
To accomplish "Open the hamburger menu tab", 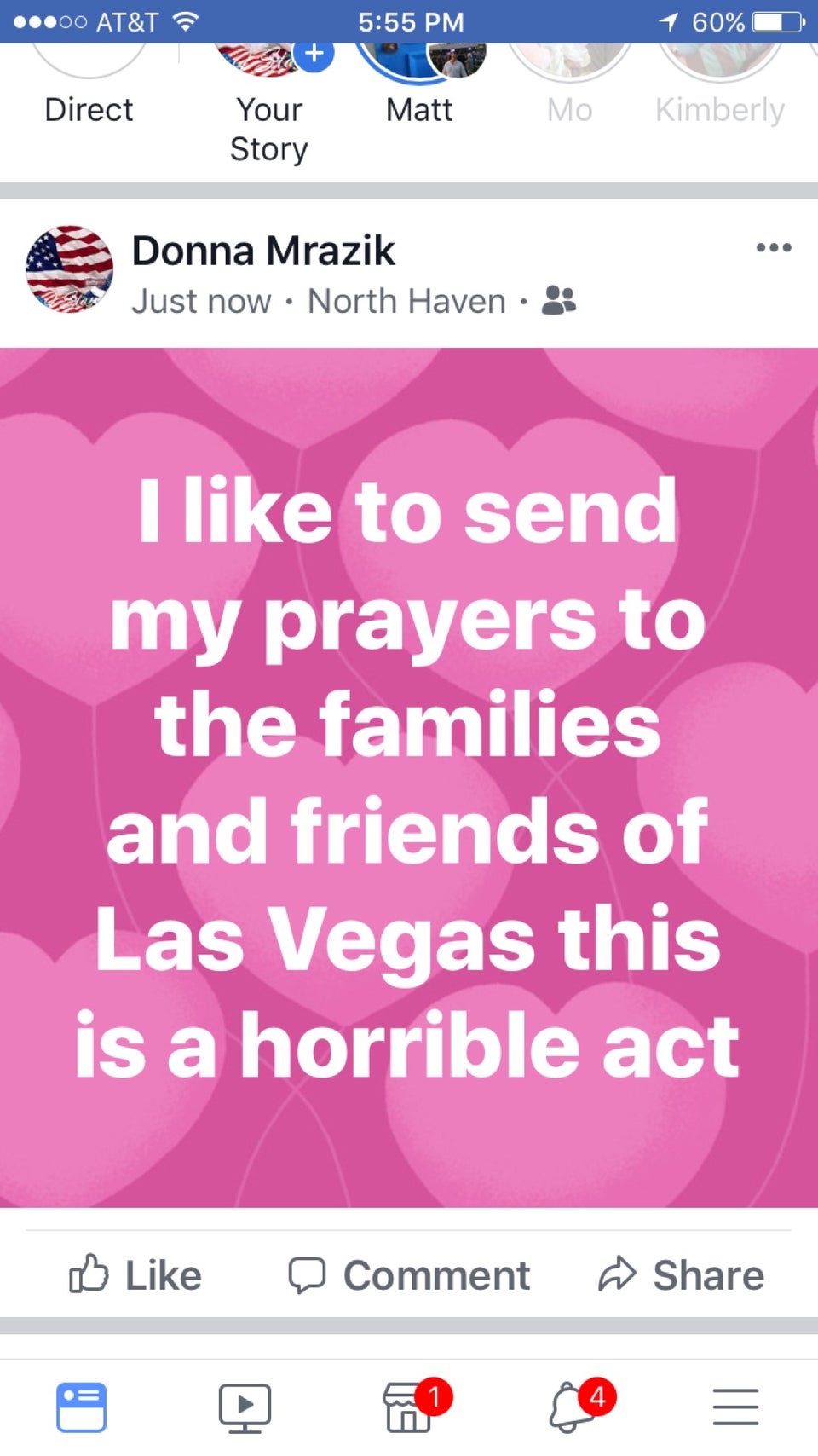I will pyautogui.click(x=735, y=1407).
